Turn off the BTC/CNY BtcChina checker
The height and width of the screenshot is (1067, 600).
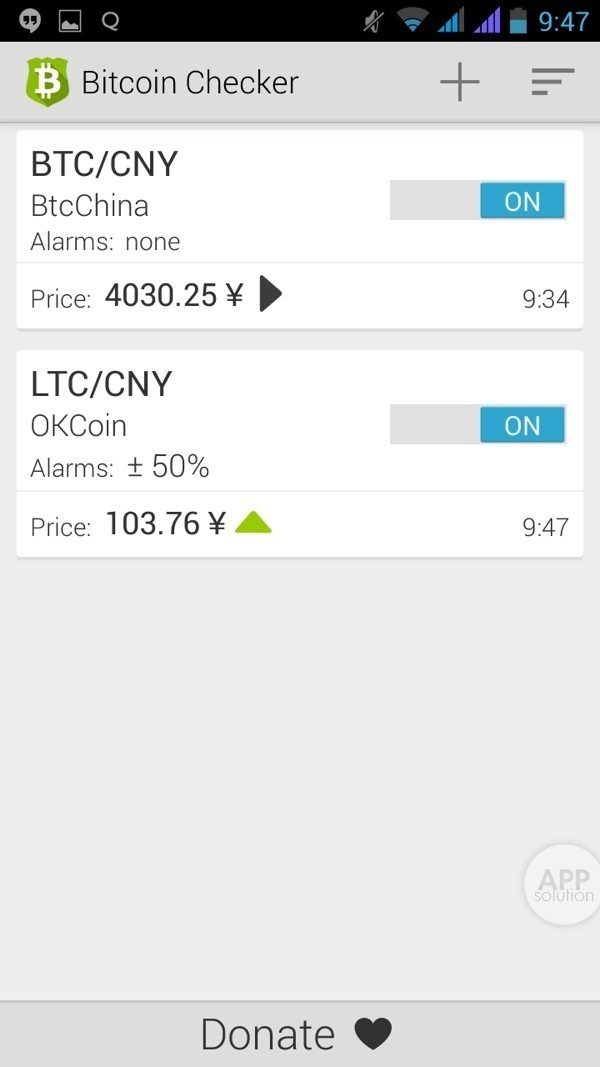(478, 201)
